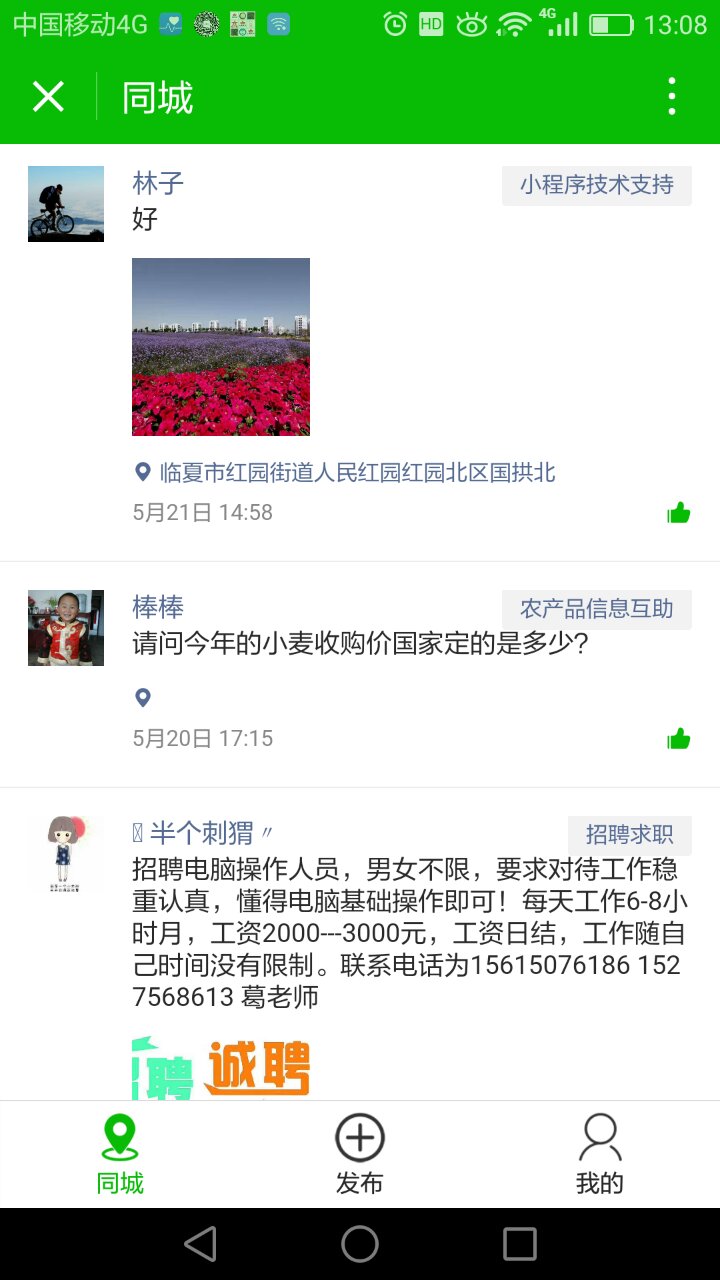The width and height of the screenshot is (720, 1280).
Task: Like 林子's post
Action: pos(679,514)
